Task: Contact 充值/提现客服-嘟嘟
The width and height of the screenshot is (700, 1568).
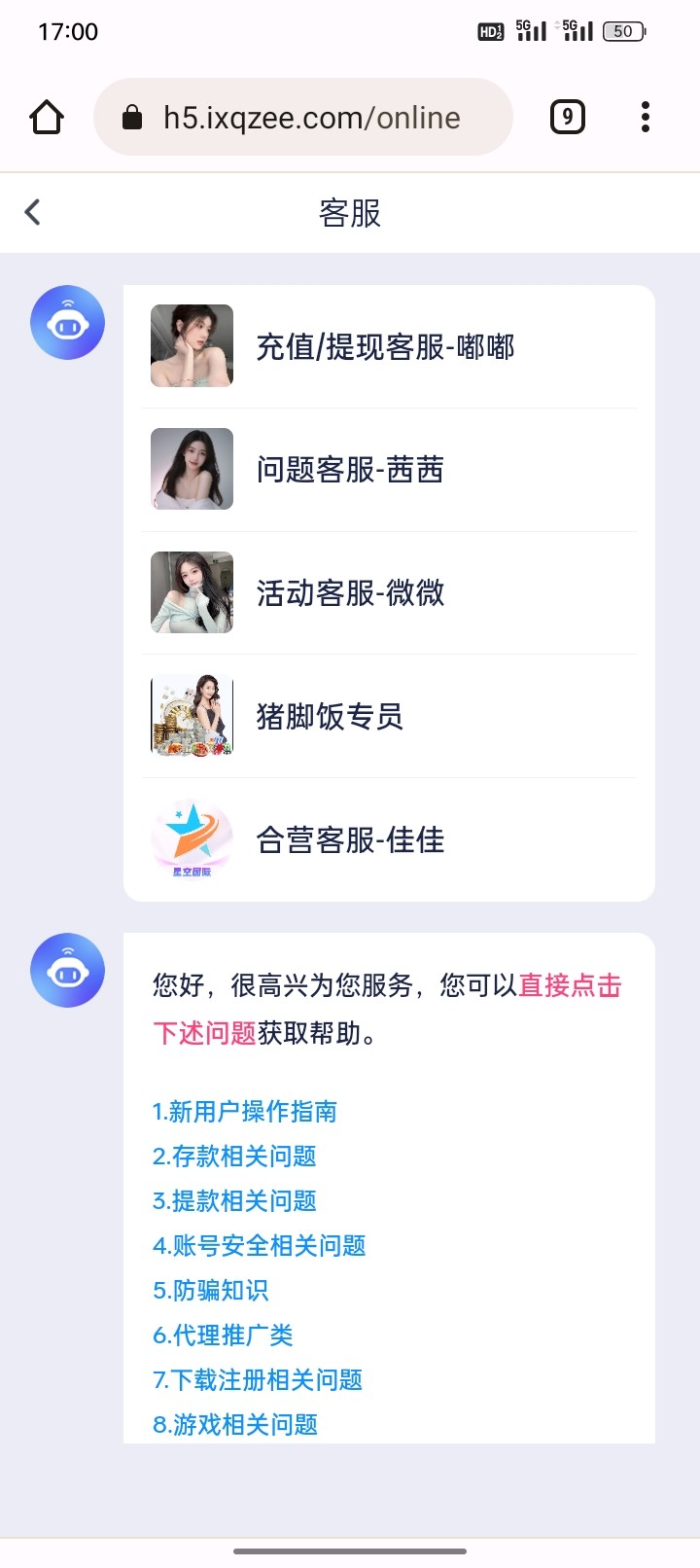Action: (x=385, y=346)
